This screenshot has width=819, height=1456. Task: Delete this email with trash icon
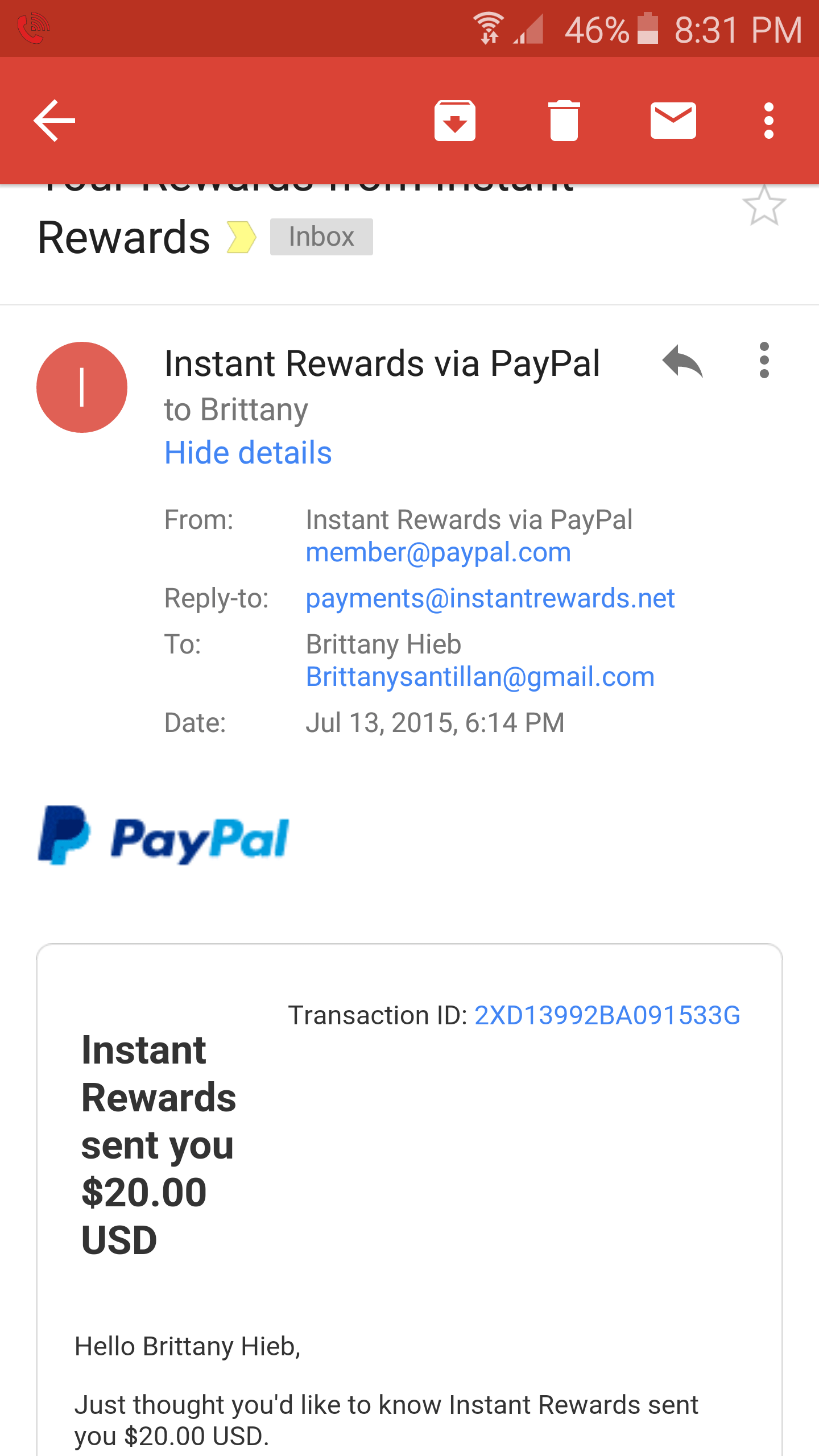(564, 121)
